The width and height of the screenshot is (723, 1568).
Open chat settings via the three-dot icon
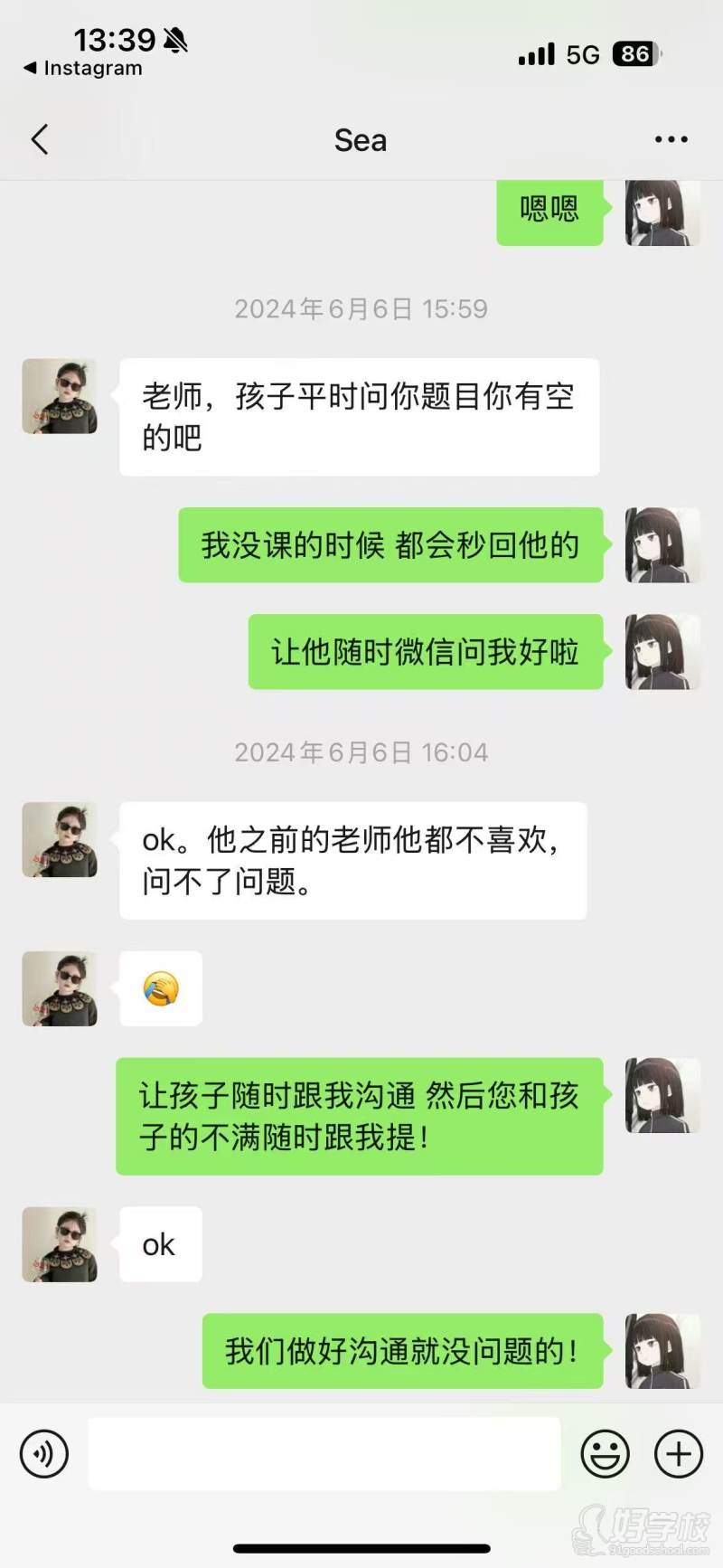pos(671,137)
